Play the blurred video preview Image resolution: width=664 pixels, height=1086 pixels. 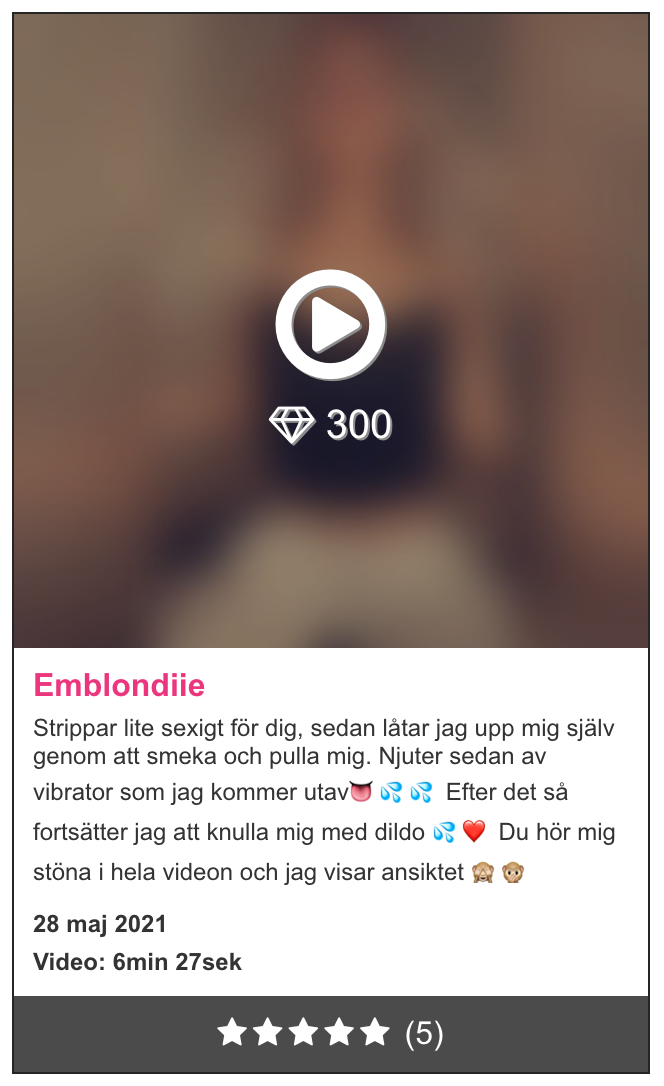pyautogui.click(x=331, y=324)
